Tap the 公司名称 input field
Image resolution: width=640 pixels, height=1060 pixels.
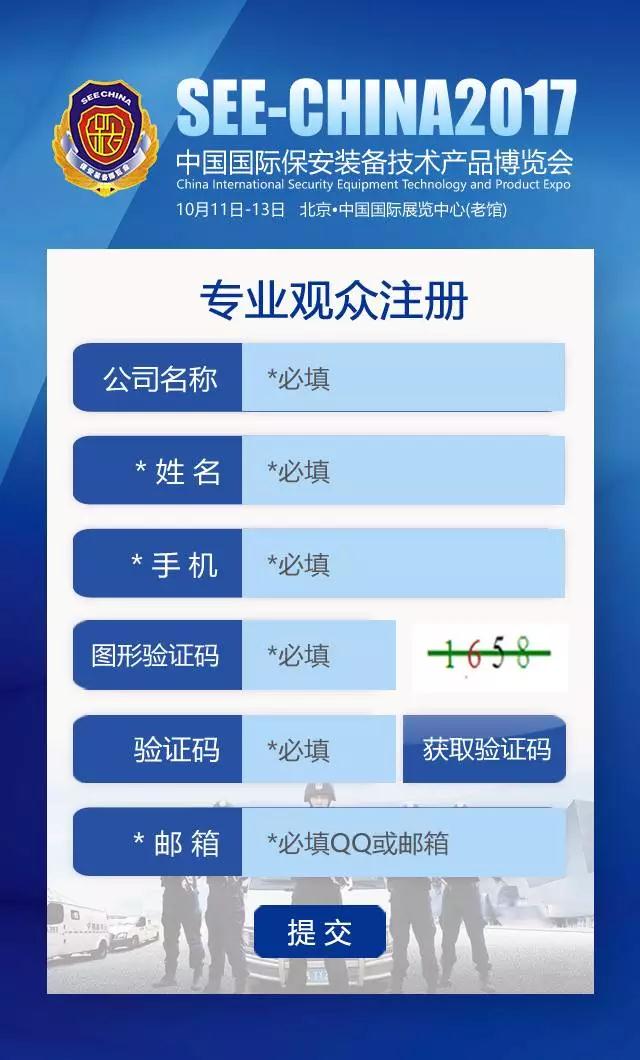pos(403,377)
